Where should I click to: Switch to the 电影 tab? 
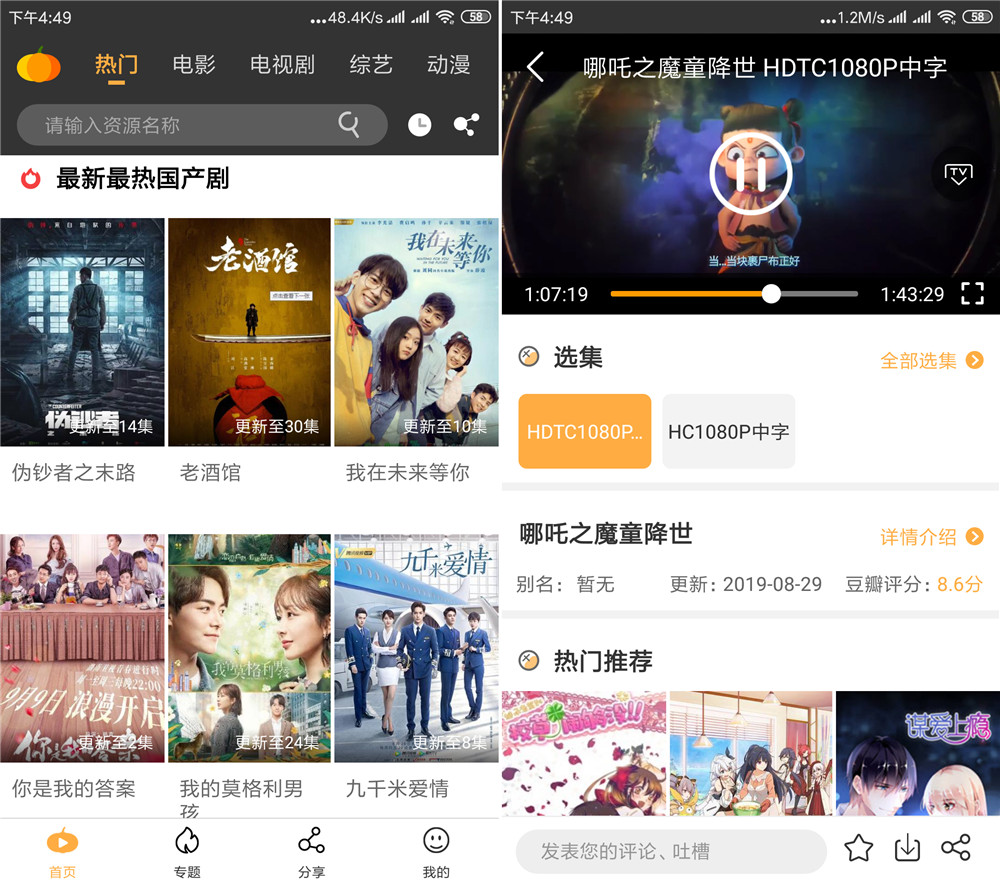pyautogui.click(x=194, y=64)
